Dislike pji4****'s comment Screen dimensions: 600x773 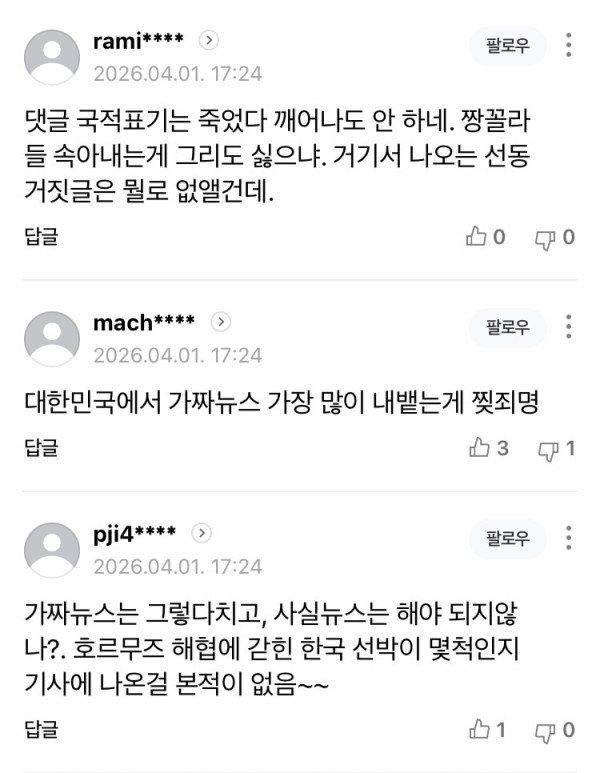(546, 729)
